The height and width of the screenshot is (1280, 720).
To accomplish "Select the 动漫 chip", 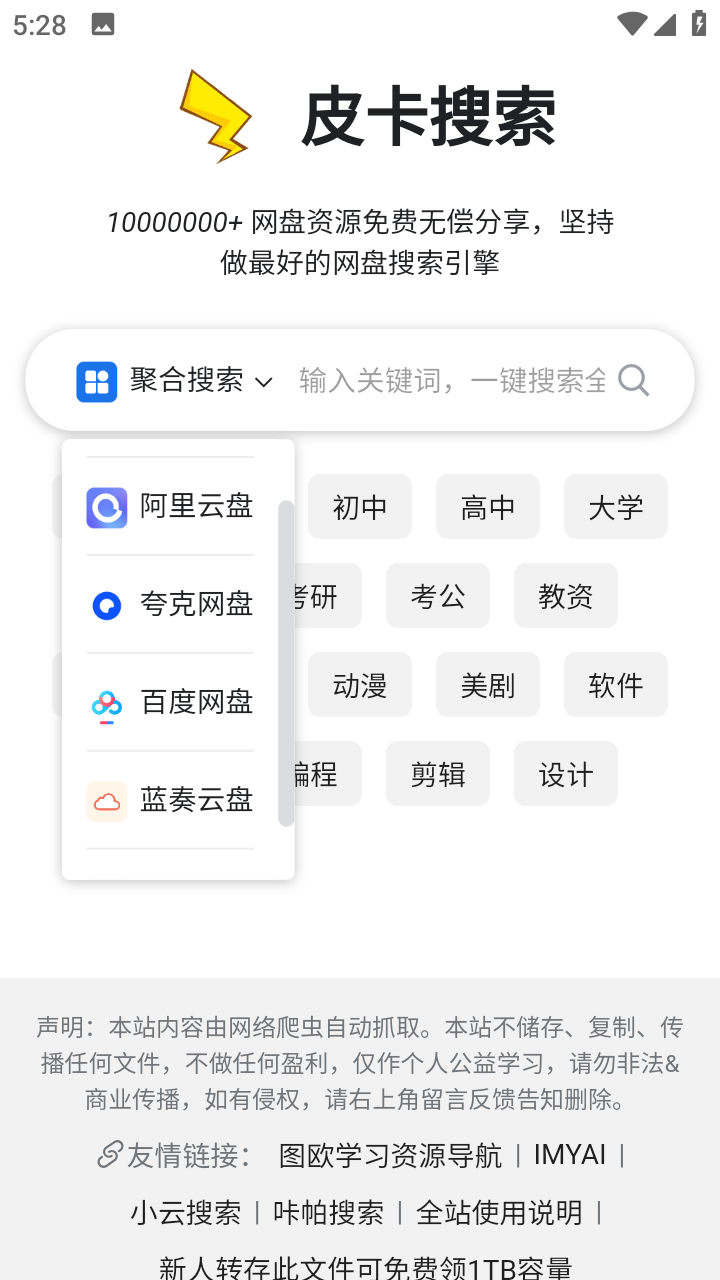I will click(x=360, y=685).
